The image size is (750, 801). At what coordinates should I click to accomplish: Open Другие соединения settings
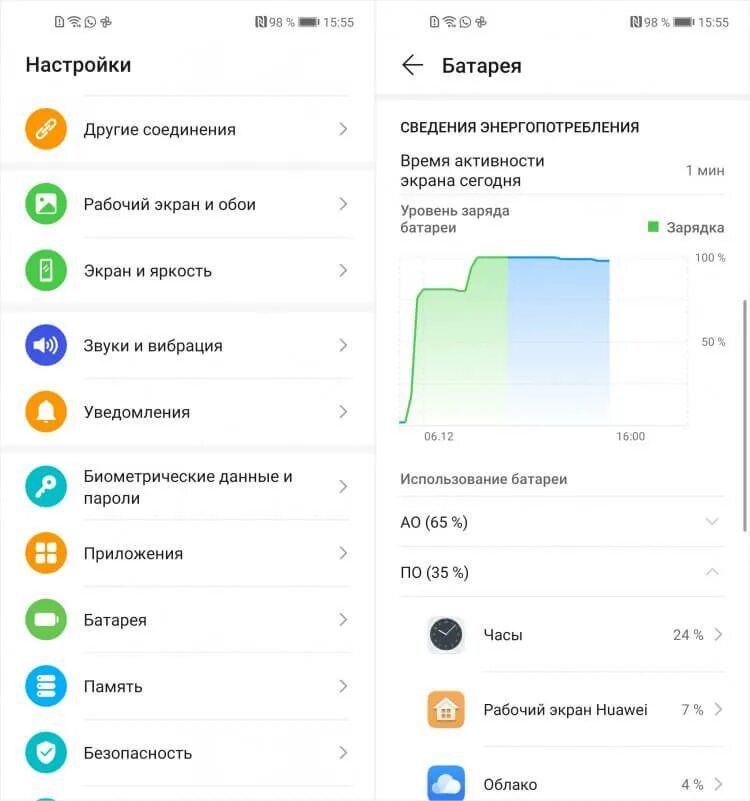(x=188, y=129)
